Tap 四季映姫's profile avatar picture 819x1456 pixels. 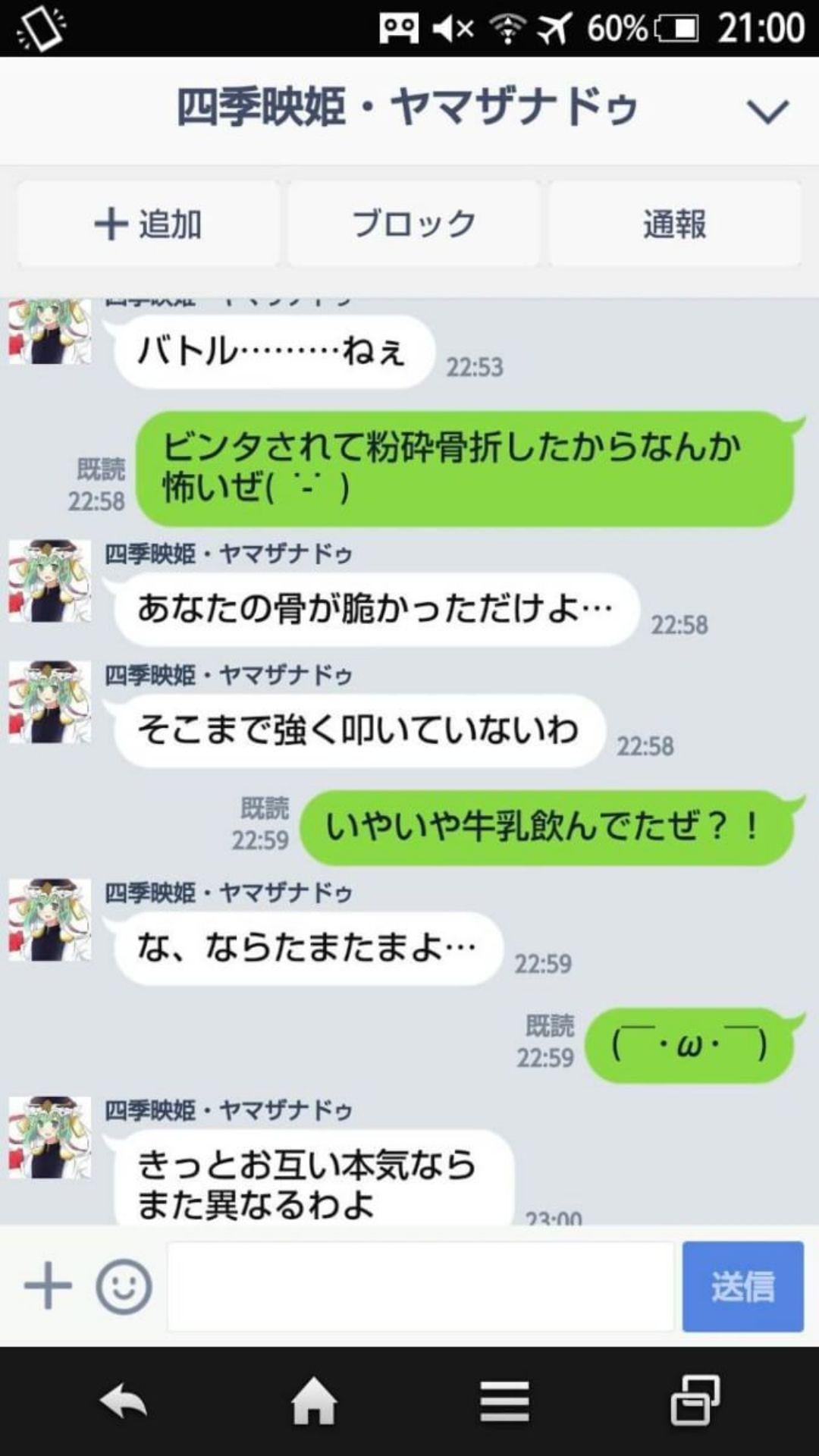(48, 580)
